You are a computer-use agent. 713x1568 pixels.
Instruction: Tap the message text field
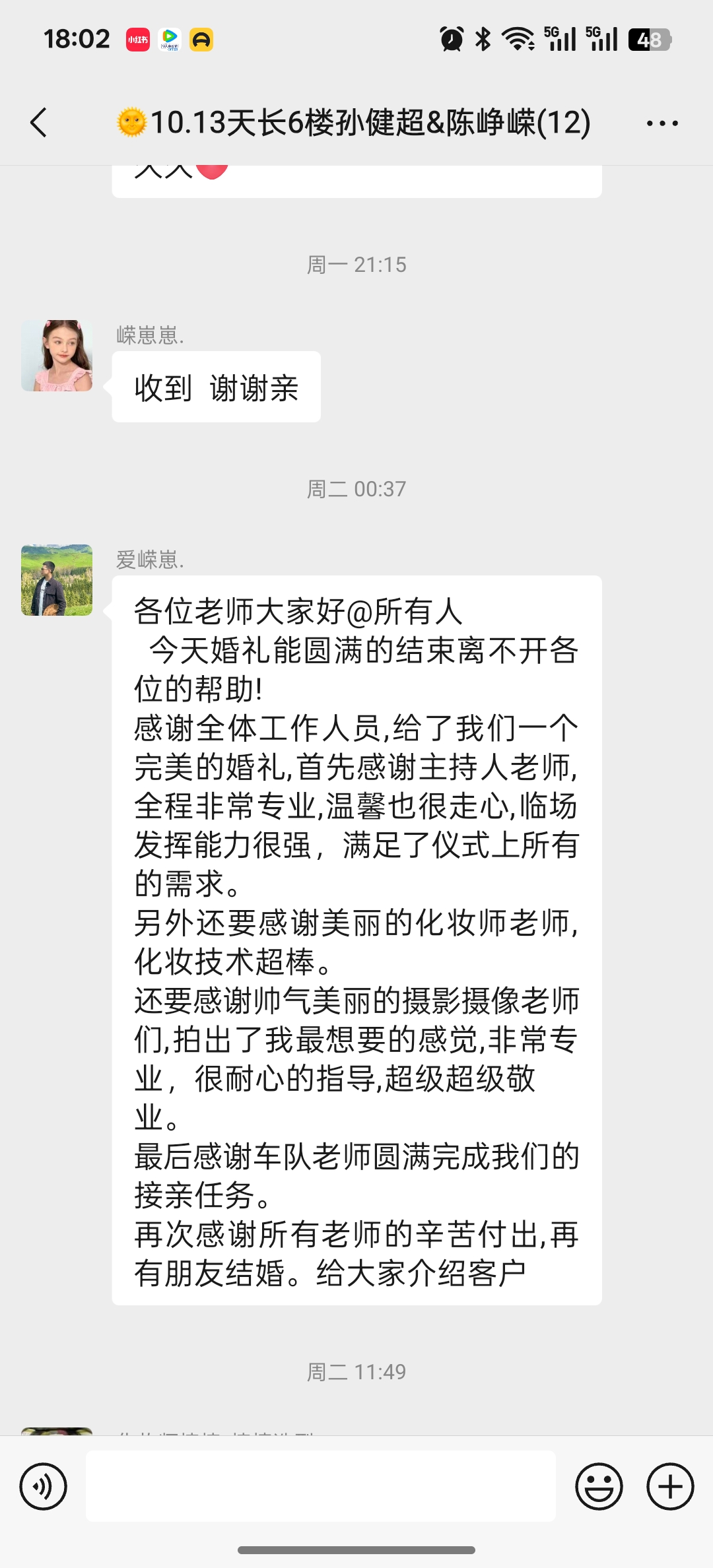pyautogui.click(x=320, y=1486)
